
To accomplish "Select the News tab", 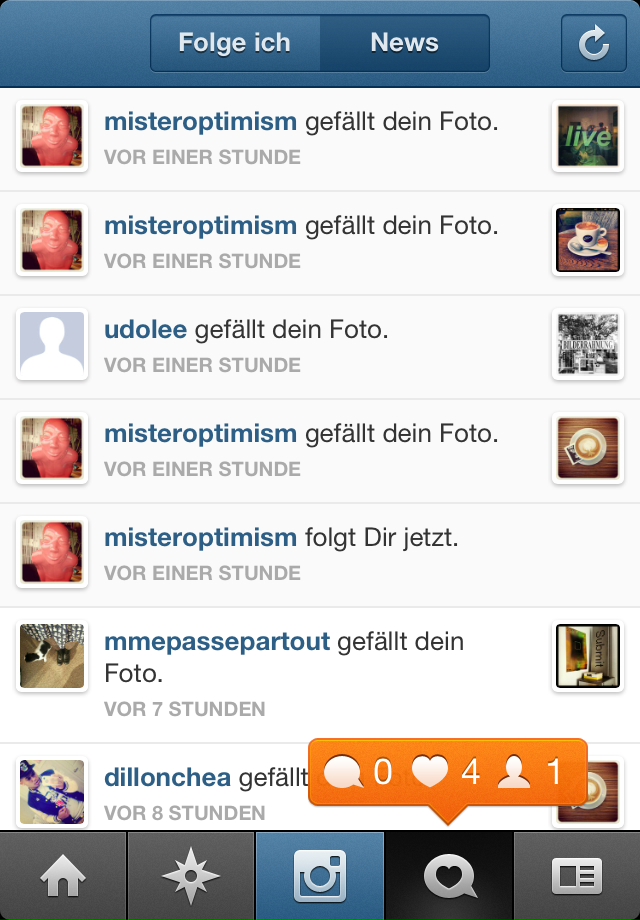I will 404,43.
